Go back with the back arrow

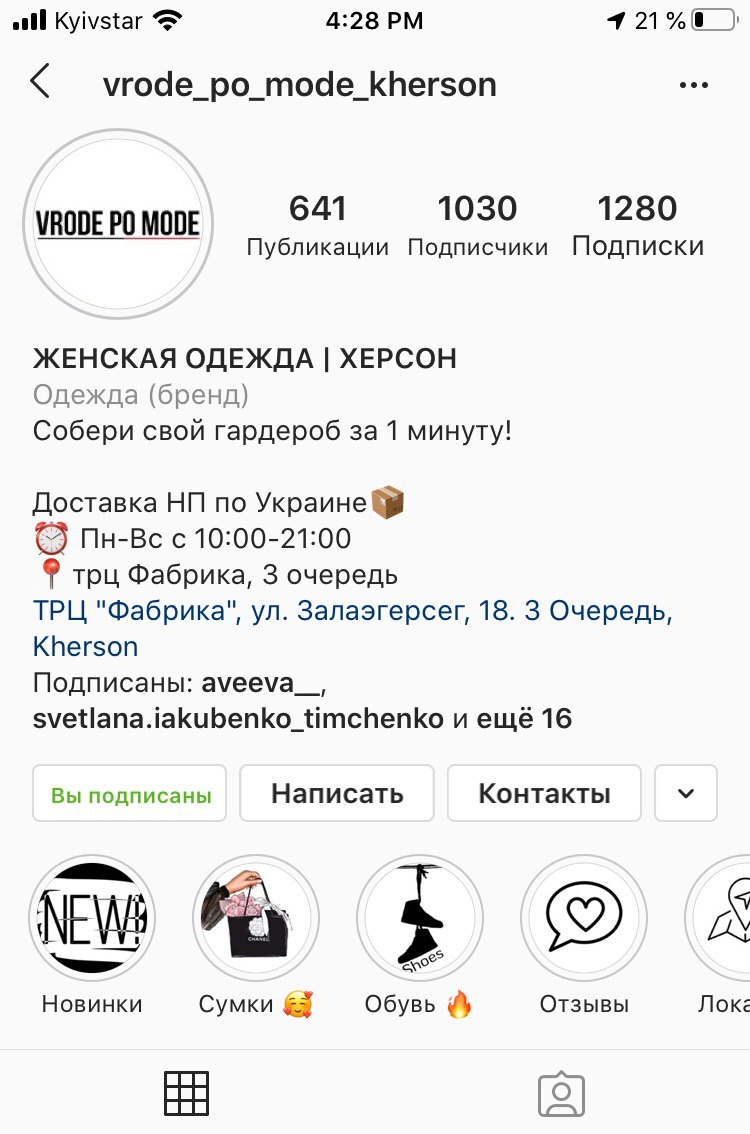(x=40, y=82)
